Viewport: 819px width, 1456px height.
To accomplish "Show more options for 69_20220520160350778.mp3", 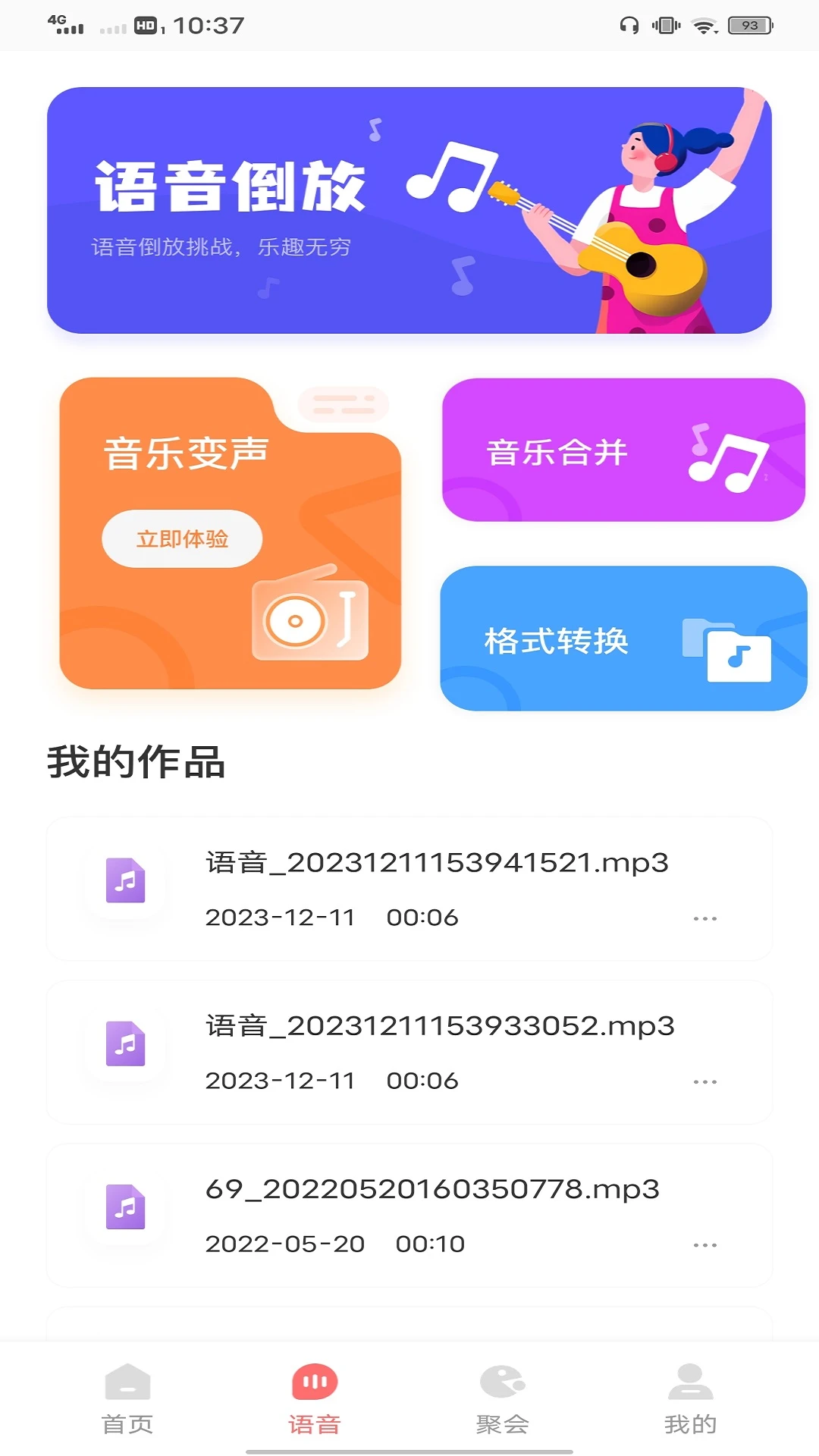I will click(x=705, y=1245).
